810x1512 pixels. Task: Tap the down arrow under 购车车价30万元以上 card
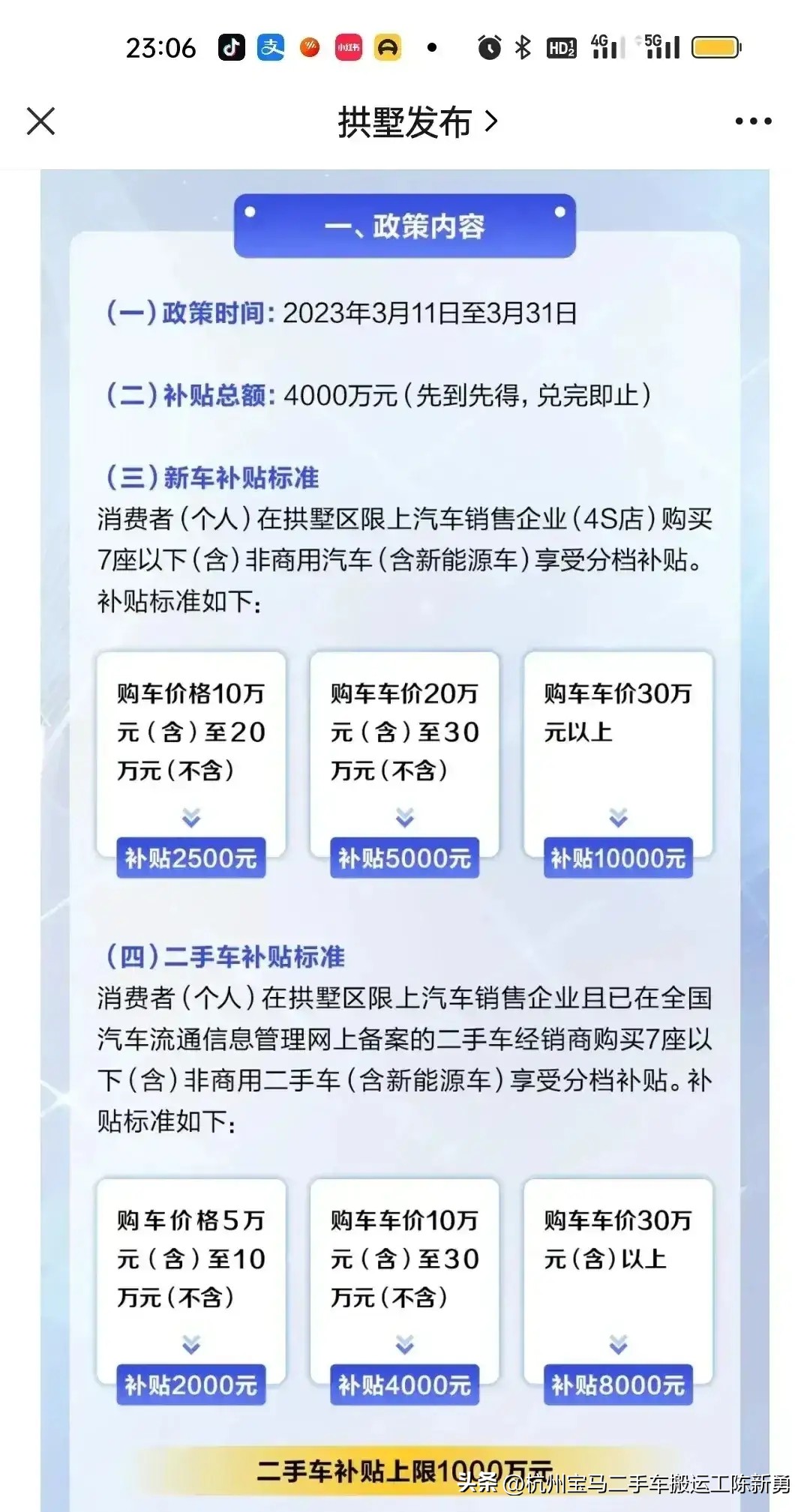click(617, 817)
